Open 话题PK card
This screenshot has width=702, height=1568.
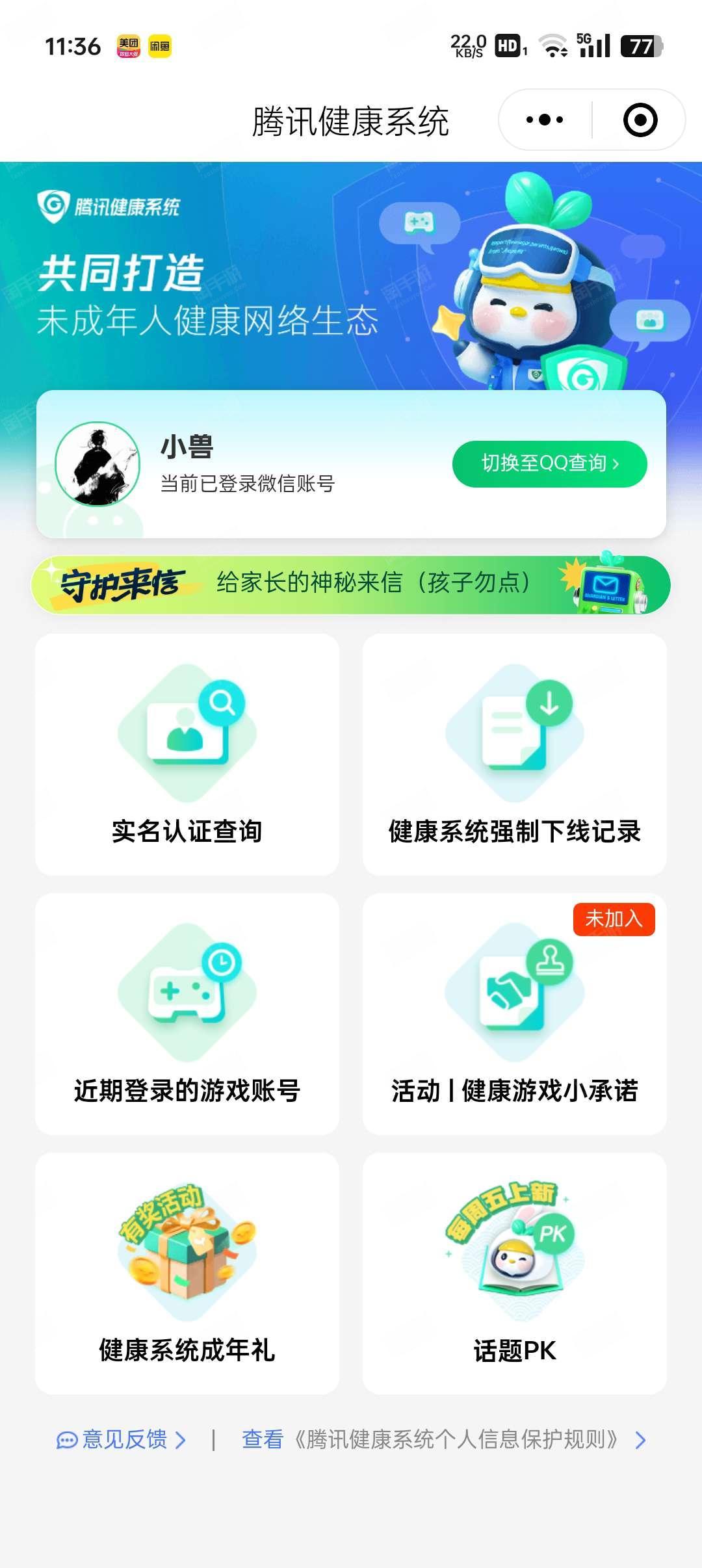[x=514, y=1273]
